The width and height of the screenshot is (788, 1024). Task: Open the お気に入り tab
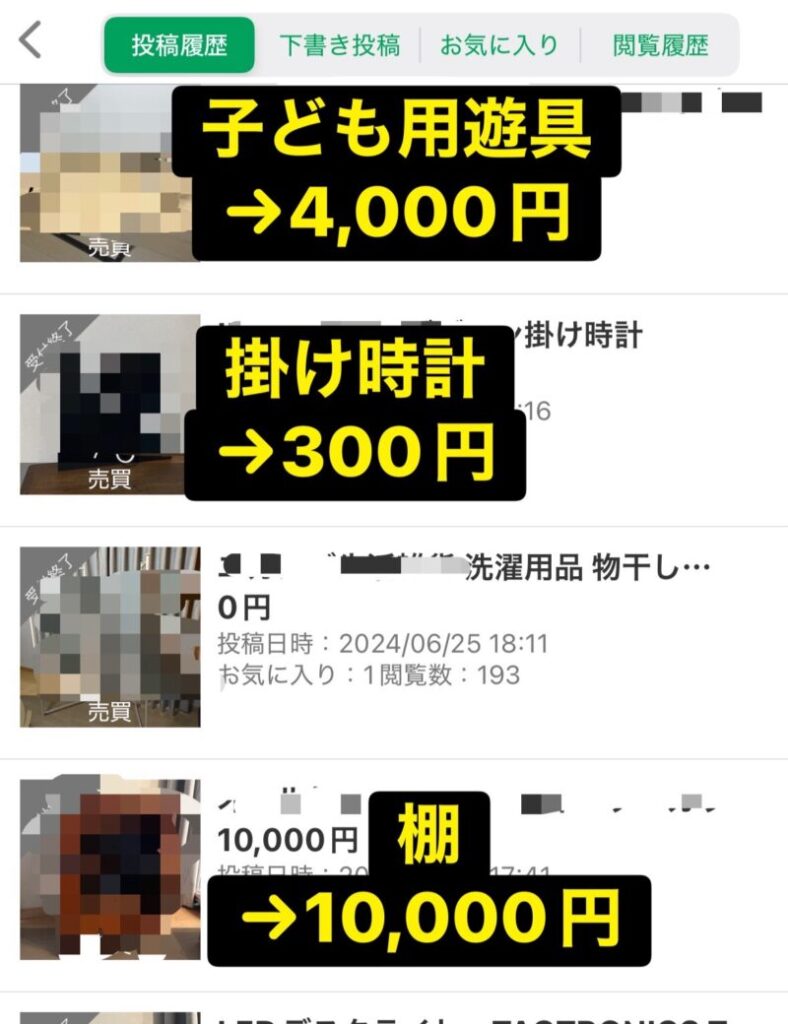click(498, 45)
